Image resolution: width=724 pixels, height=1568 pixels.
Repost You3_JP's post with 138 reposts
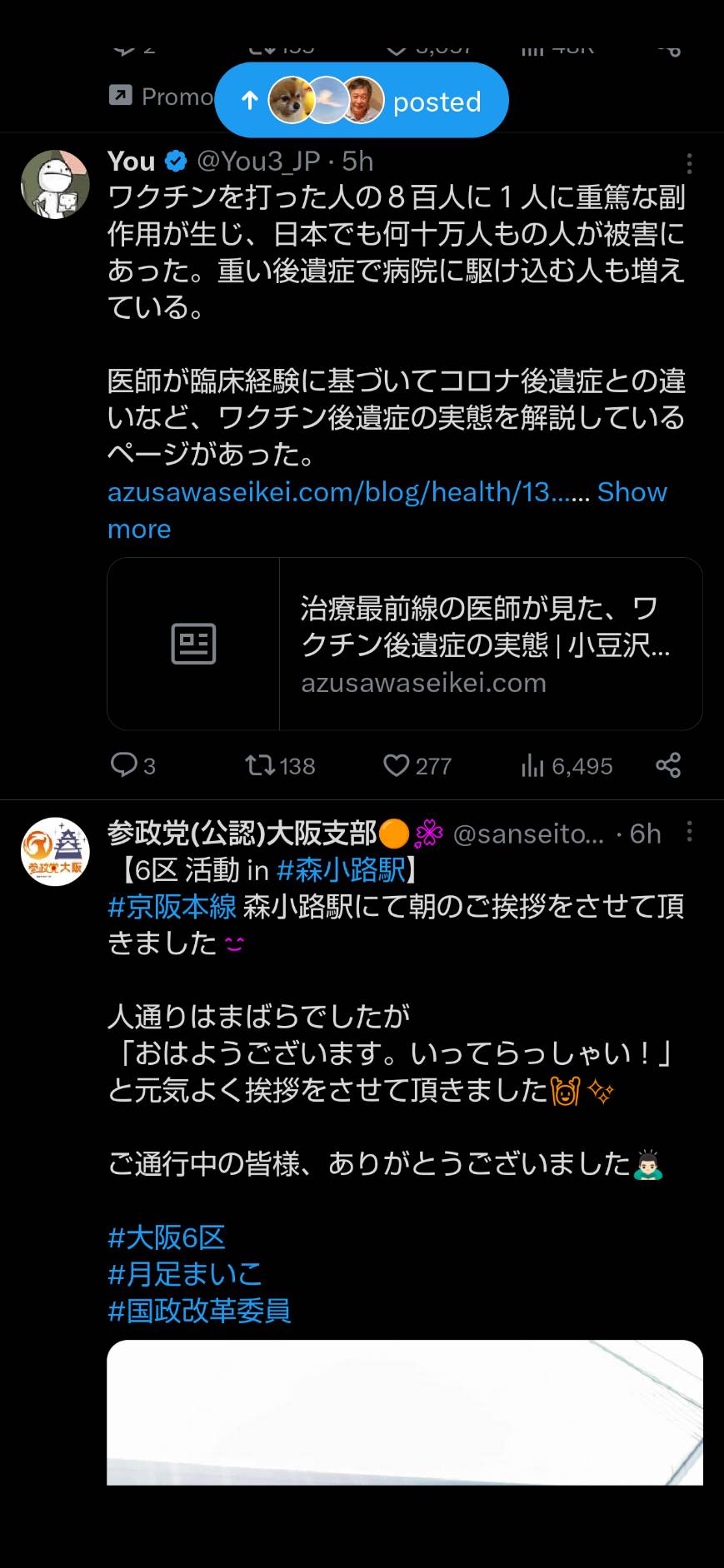280,765
